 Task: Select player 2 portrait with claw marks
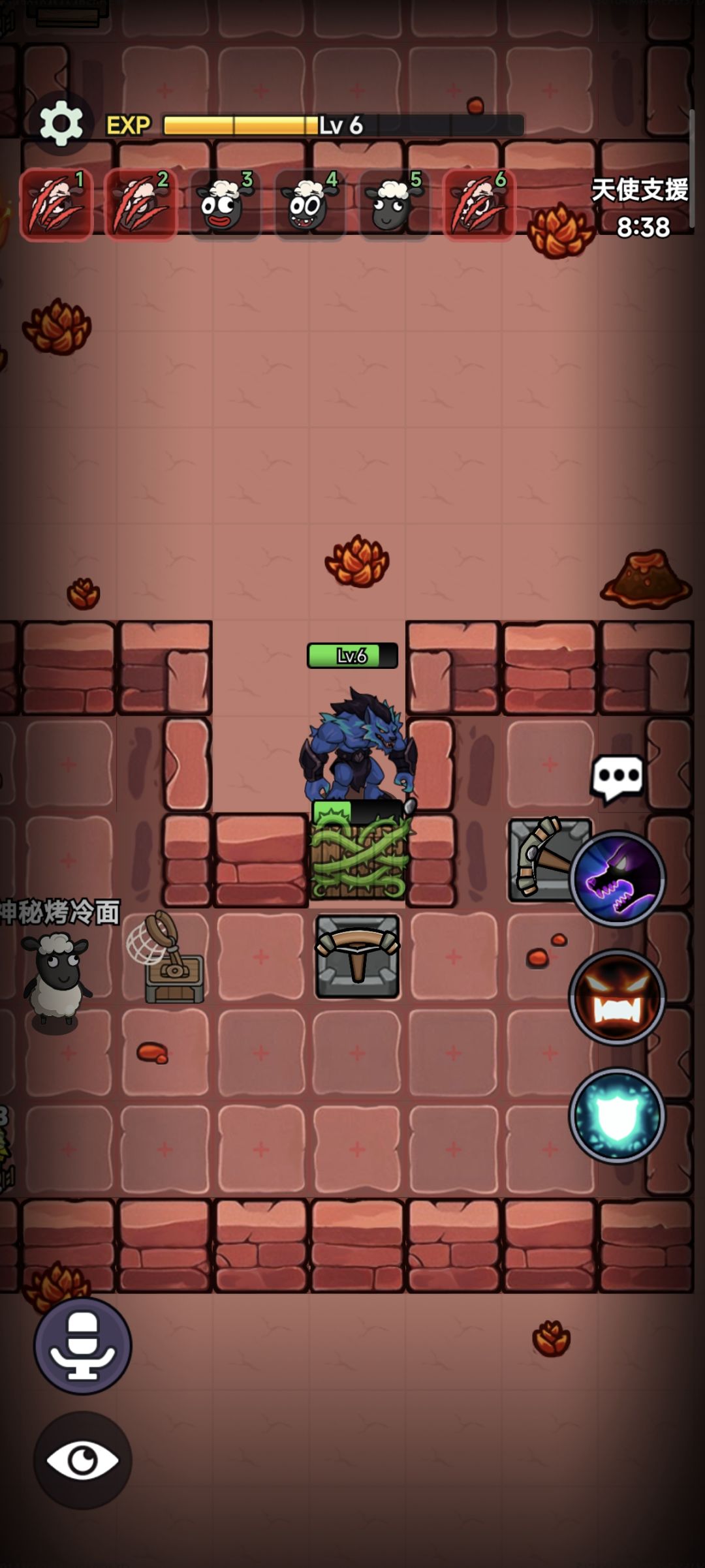(141, 205)
